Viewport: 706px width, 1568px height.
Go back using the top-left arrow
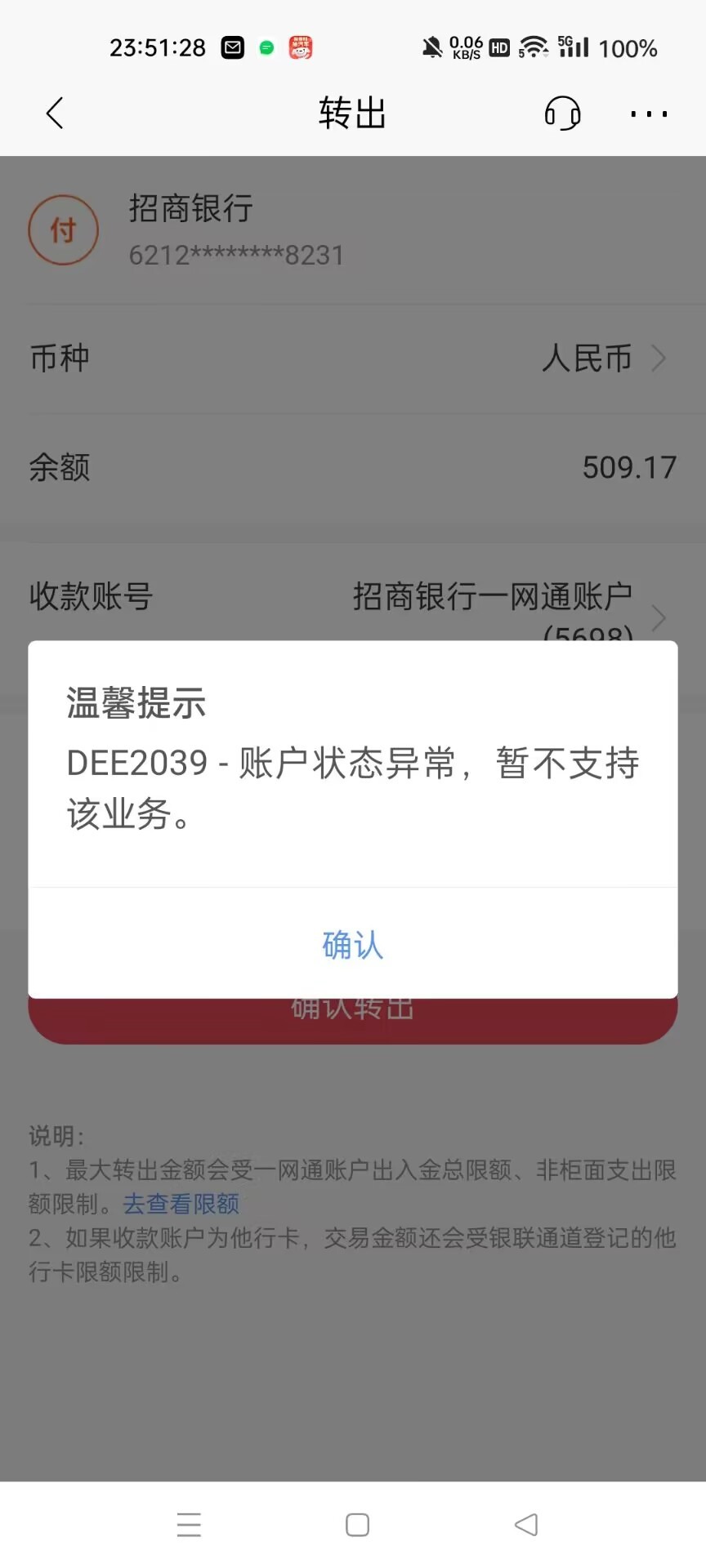[x=55, y=114]
